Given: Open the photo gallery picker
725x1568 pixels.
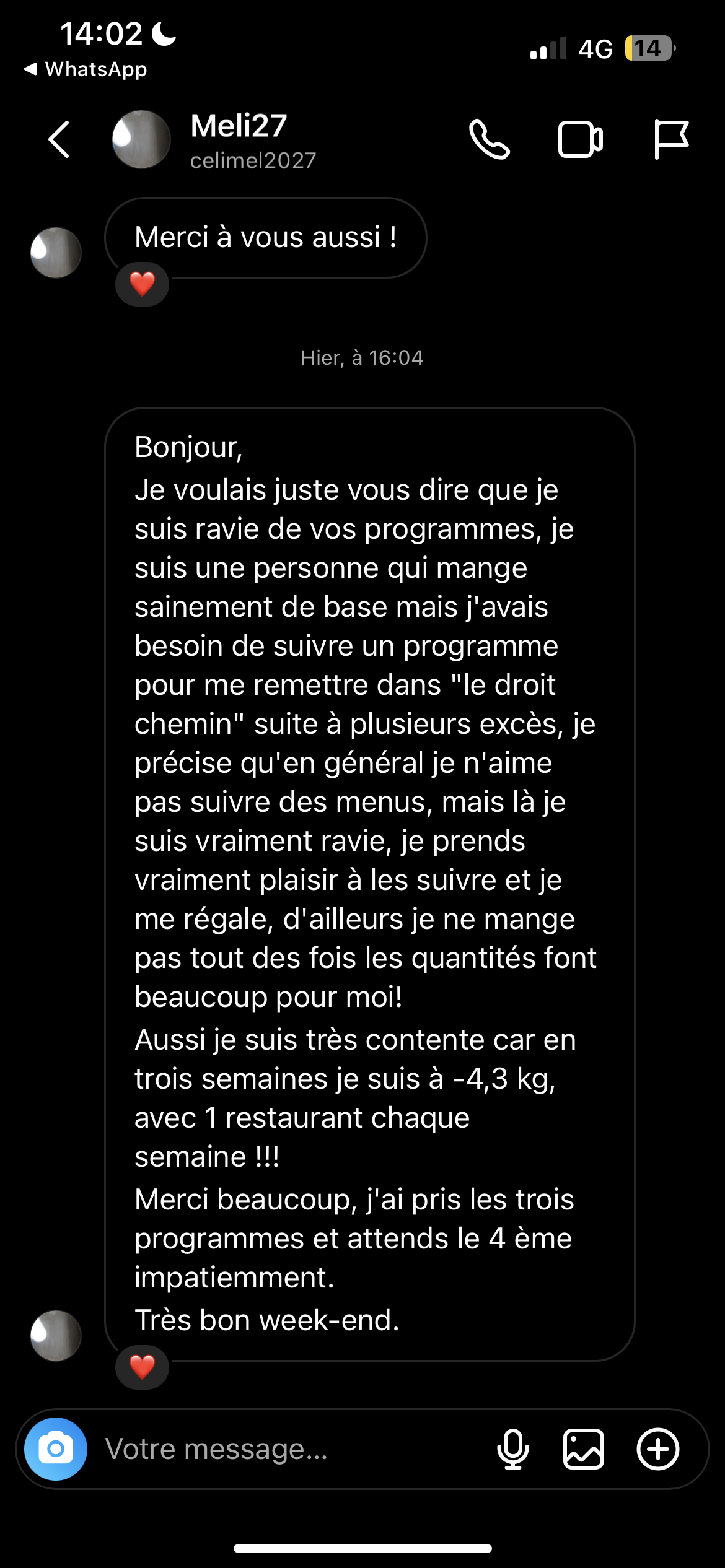Looking at the screenshot, I should pos(584,1449).
